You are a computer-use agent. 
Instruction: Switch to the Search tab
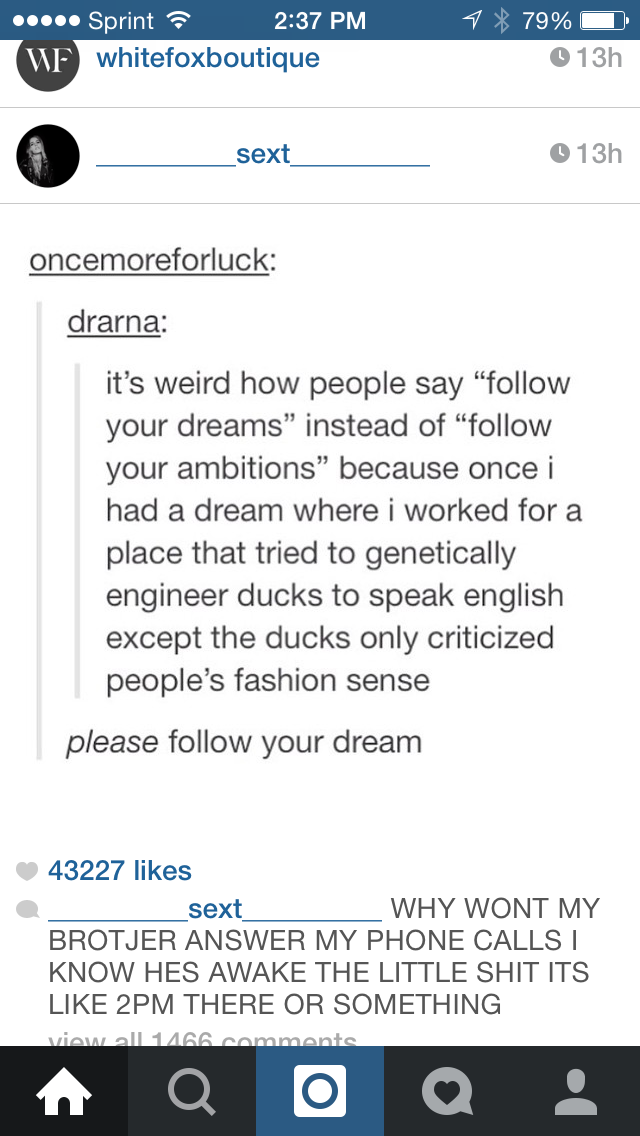click(192, 1091)
